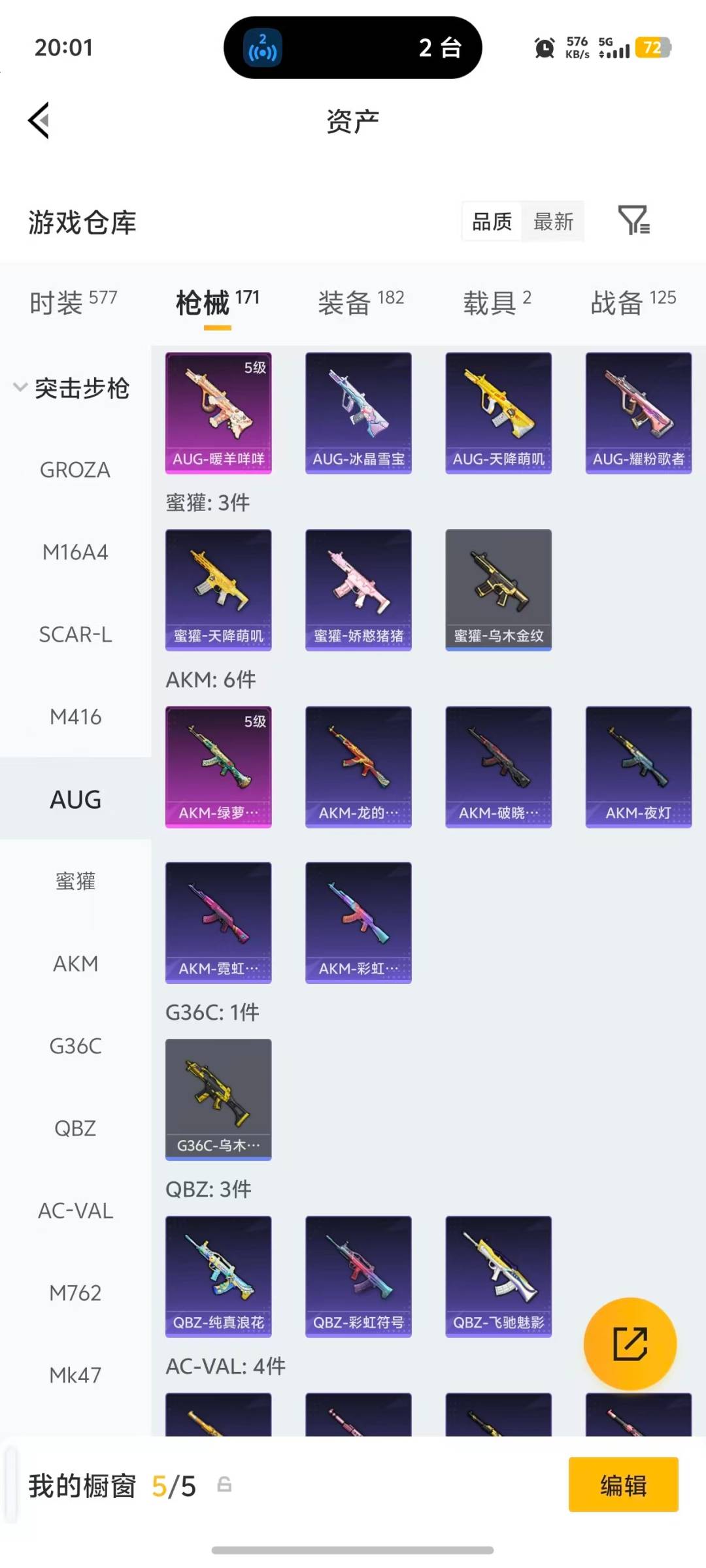The width and height of the screenshot is (706, 1568).
Task: Select M416 in the sidebar
Action: [75, 716]
